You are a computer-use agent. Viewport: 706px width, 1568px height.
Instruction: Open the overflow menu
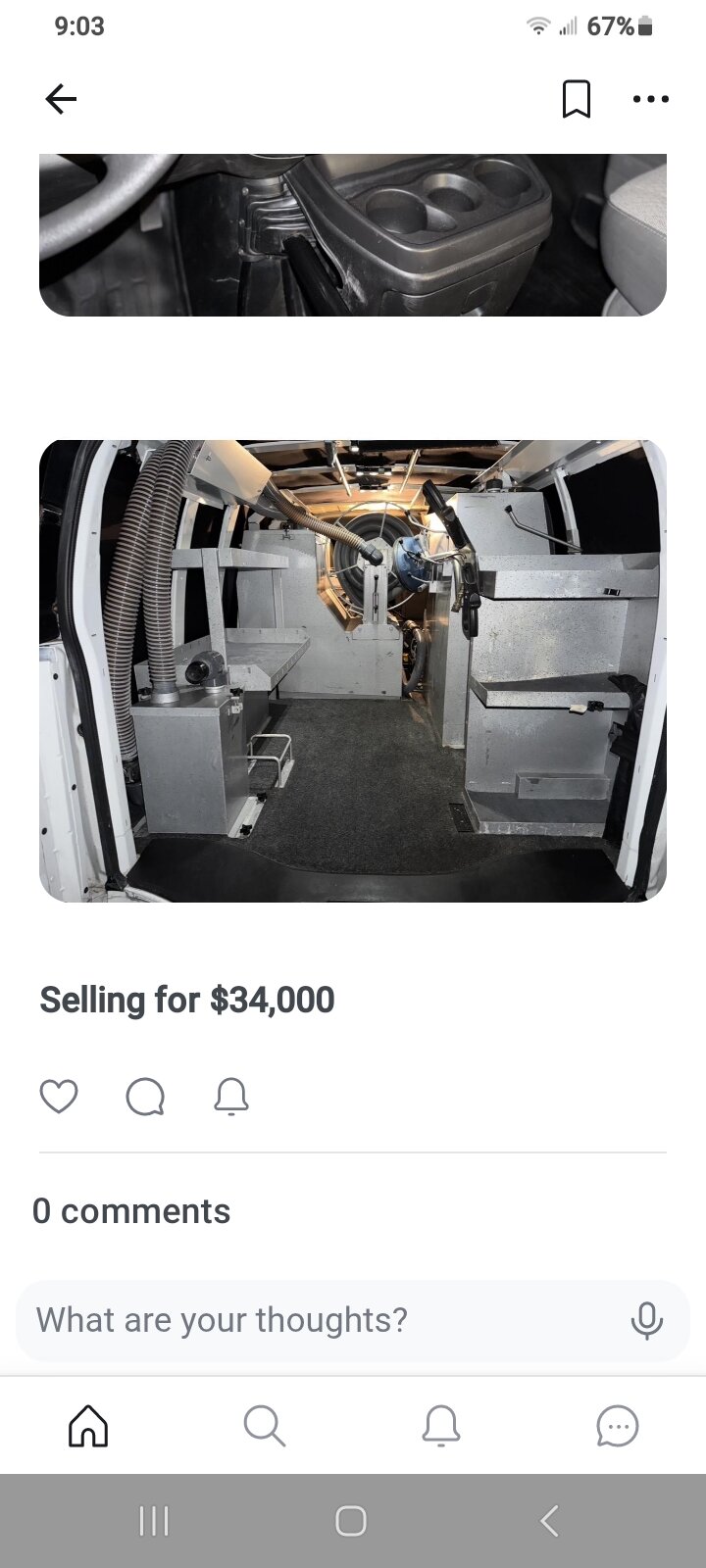tap(651, 99)
